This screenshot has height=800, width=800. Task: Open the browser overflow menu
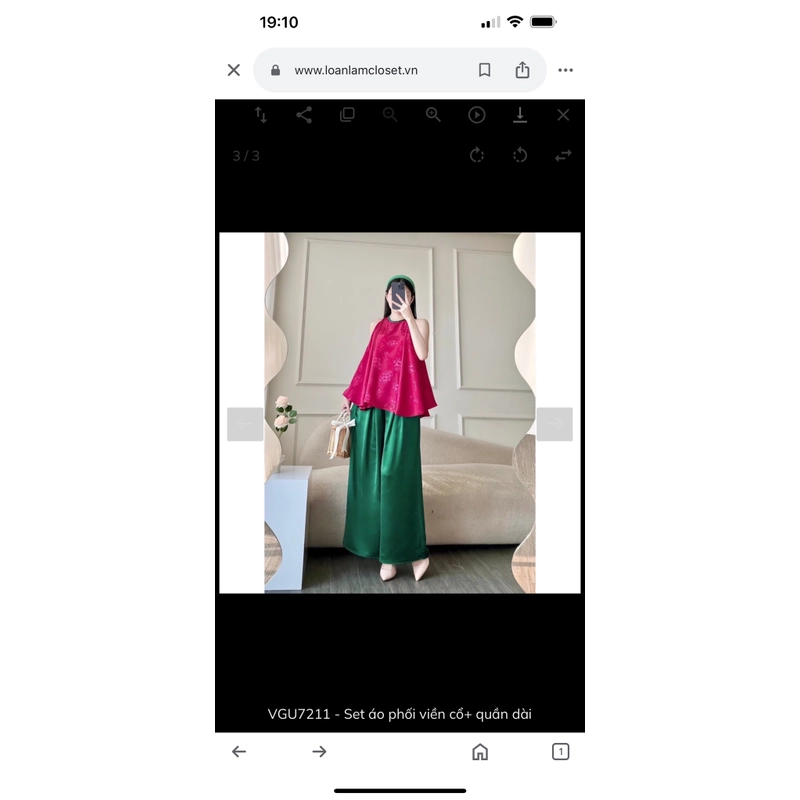(x=566, y=70)
